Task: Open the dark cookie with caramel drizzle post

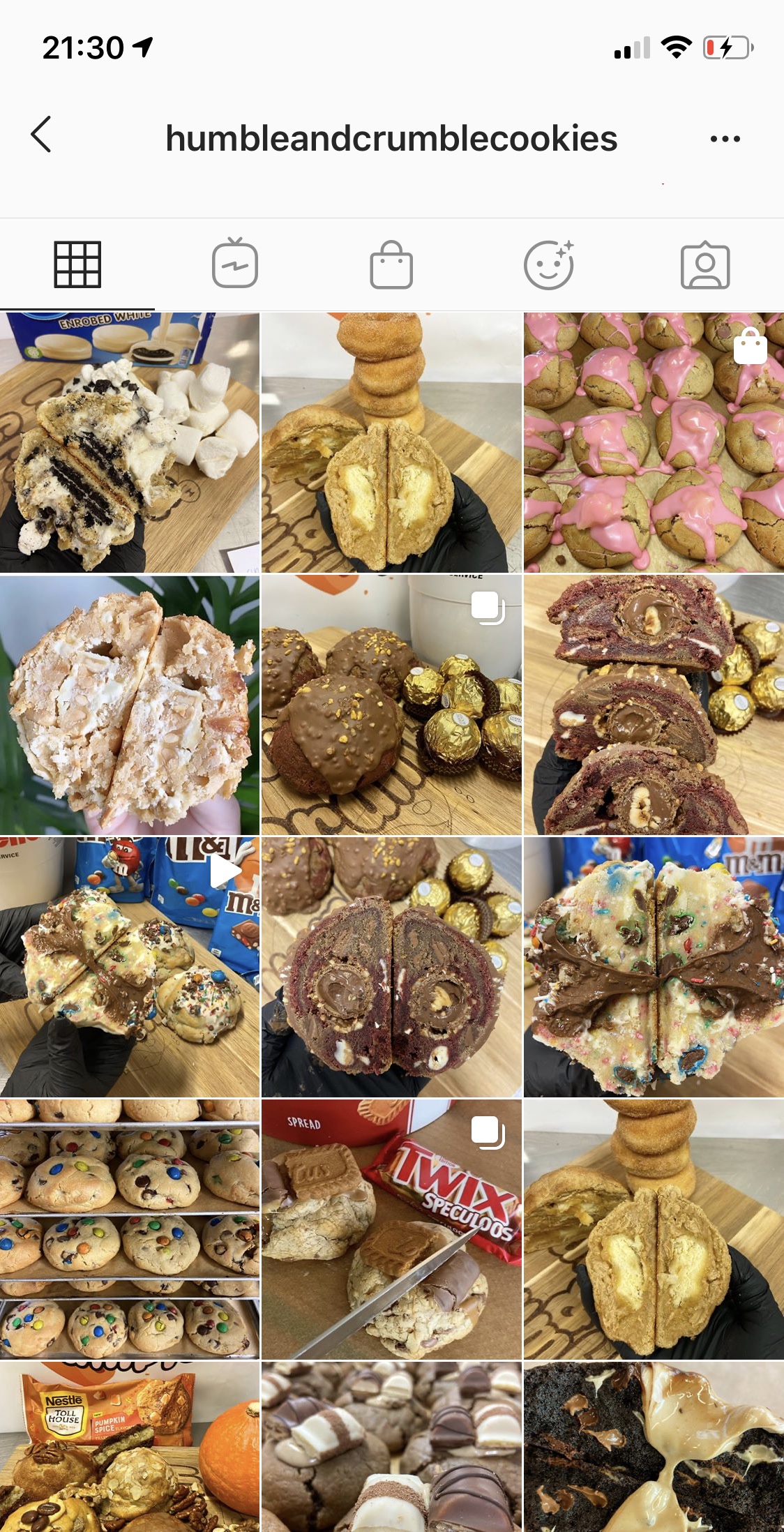Action: (x=654, y=1447)
